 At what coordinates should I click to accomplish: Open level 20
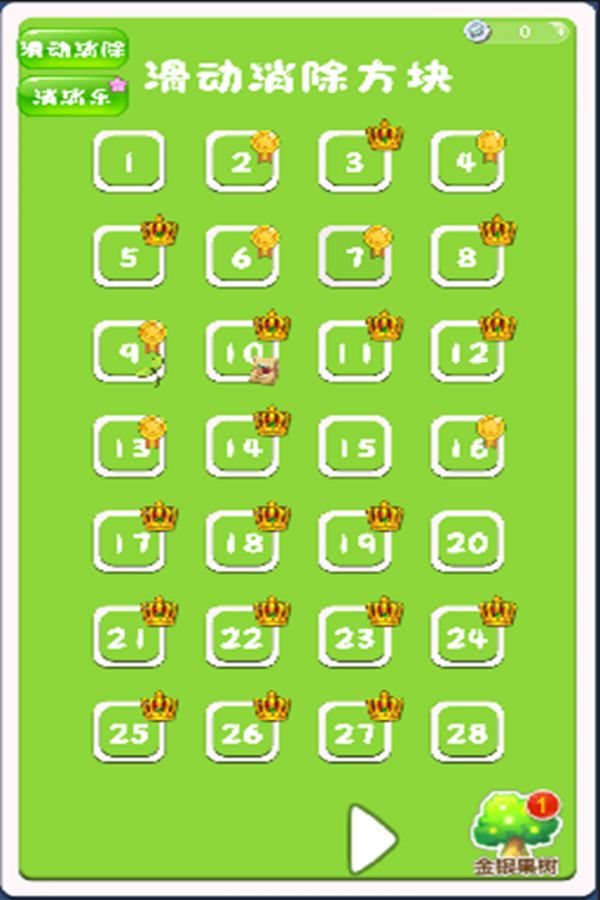point(467,542)
